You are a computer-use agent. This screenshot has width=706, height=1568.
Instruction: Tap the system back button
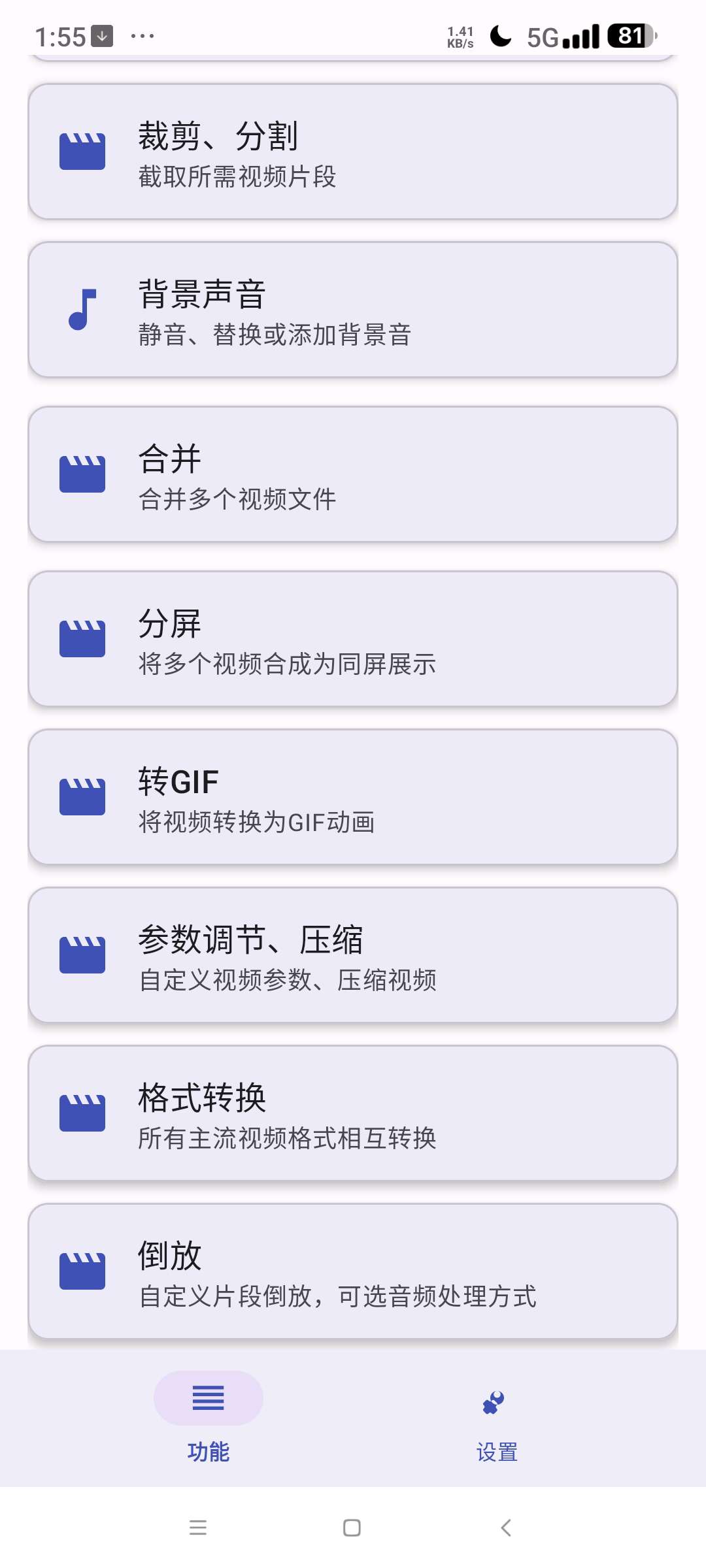(x=506, y=1527)
